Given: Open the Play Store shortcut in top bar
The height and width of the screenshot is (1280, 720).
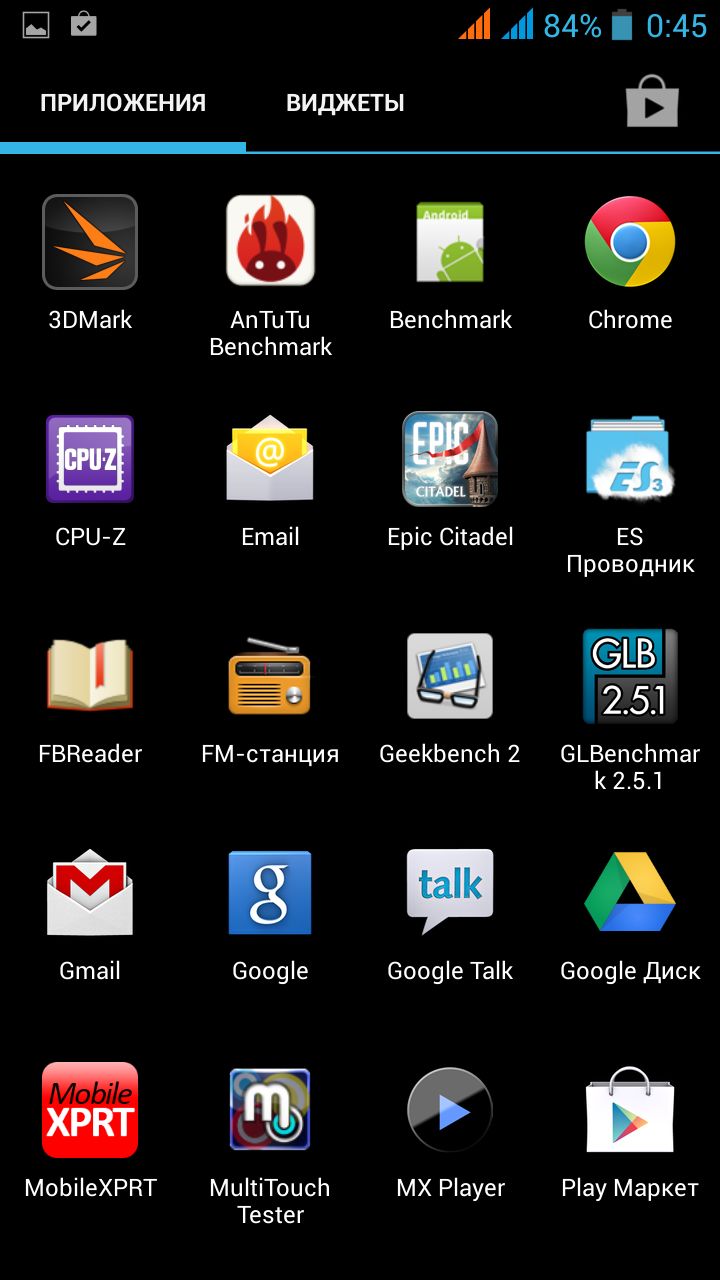Looking at the screenshot, I should tap(652, 102).
